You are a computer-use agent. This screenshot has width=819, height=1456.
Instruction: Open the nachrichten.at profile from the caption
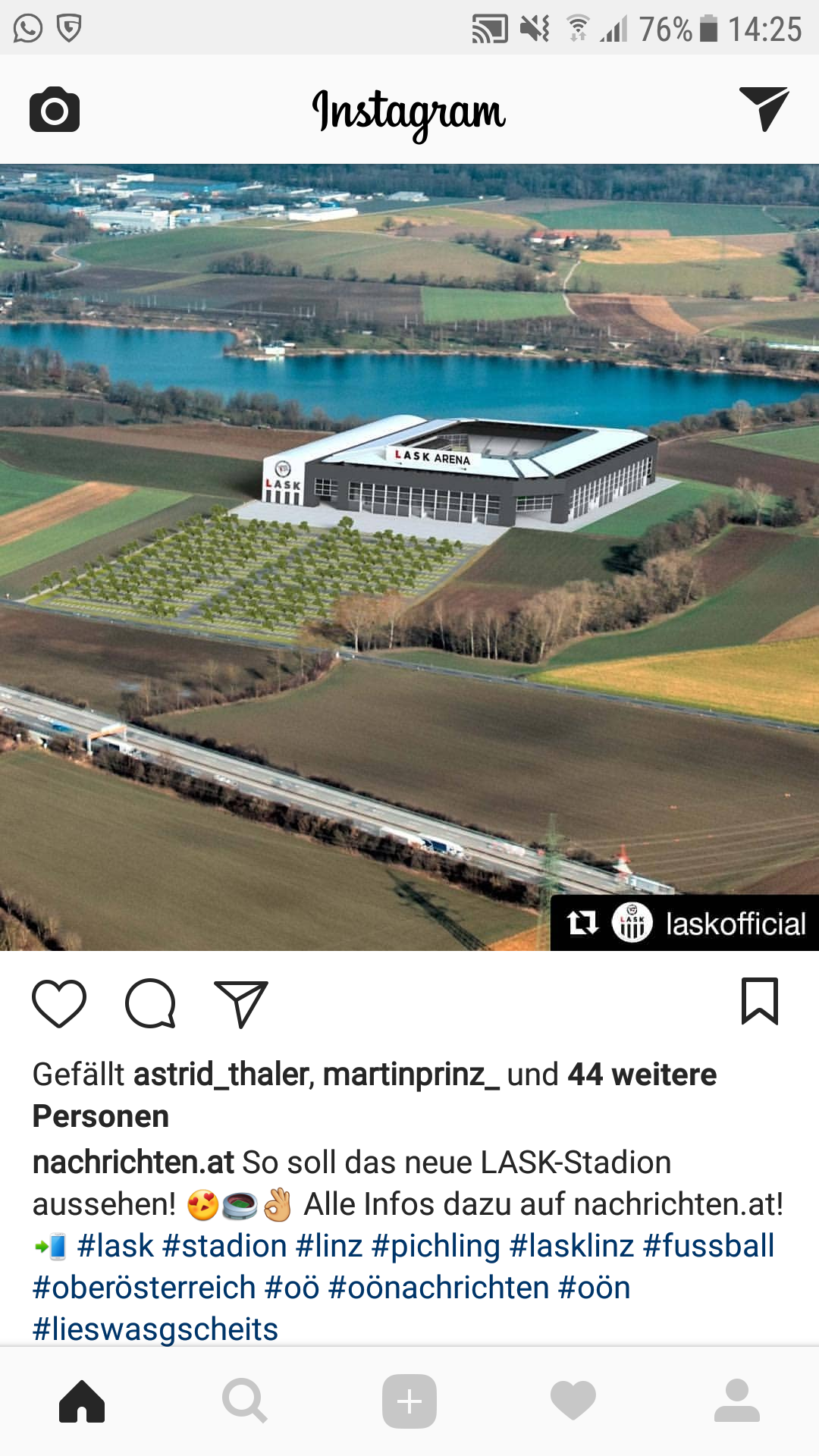pyautogui.click(x=133, y=1162)
